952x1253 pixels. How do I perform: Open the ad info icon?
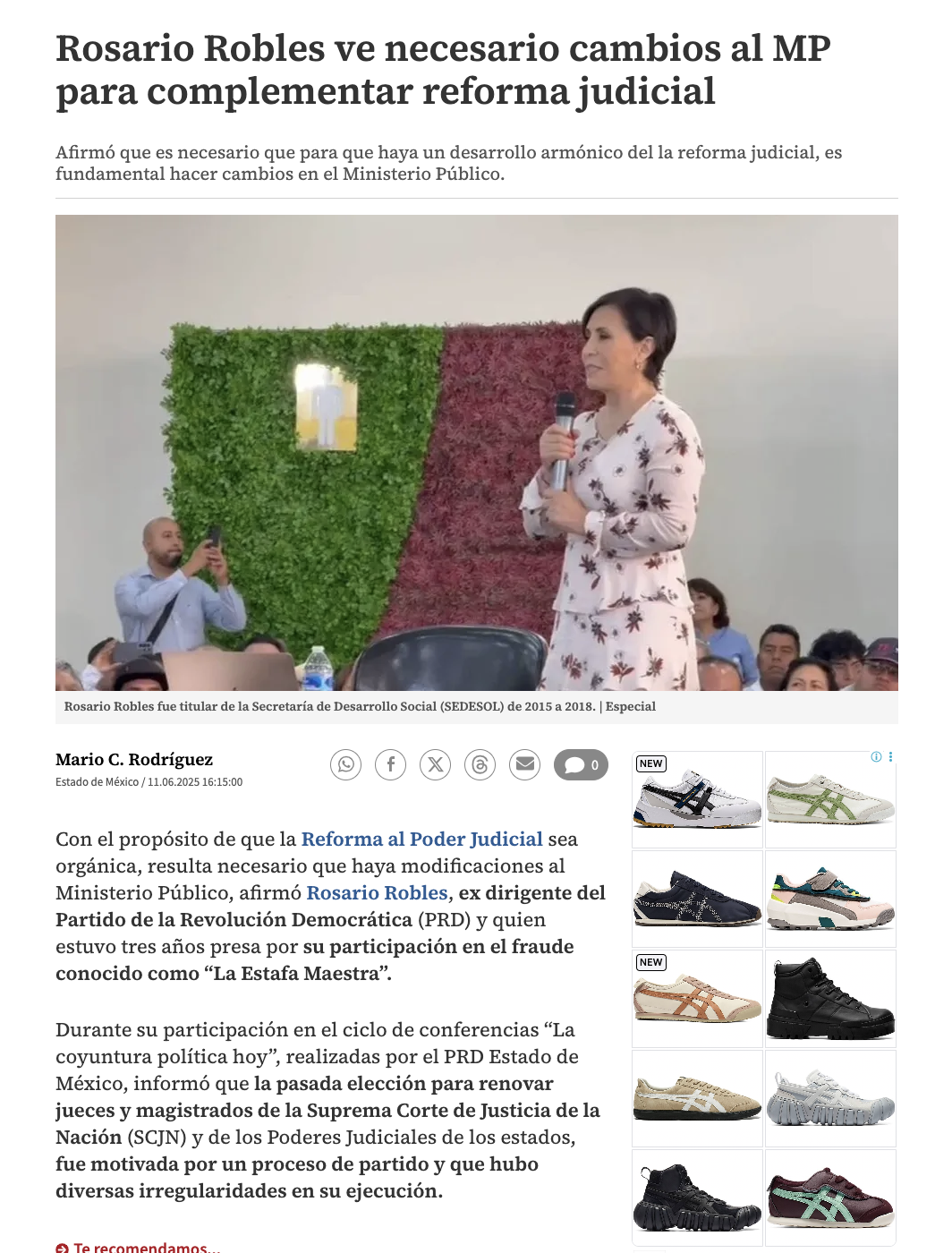(876, 757)
